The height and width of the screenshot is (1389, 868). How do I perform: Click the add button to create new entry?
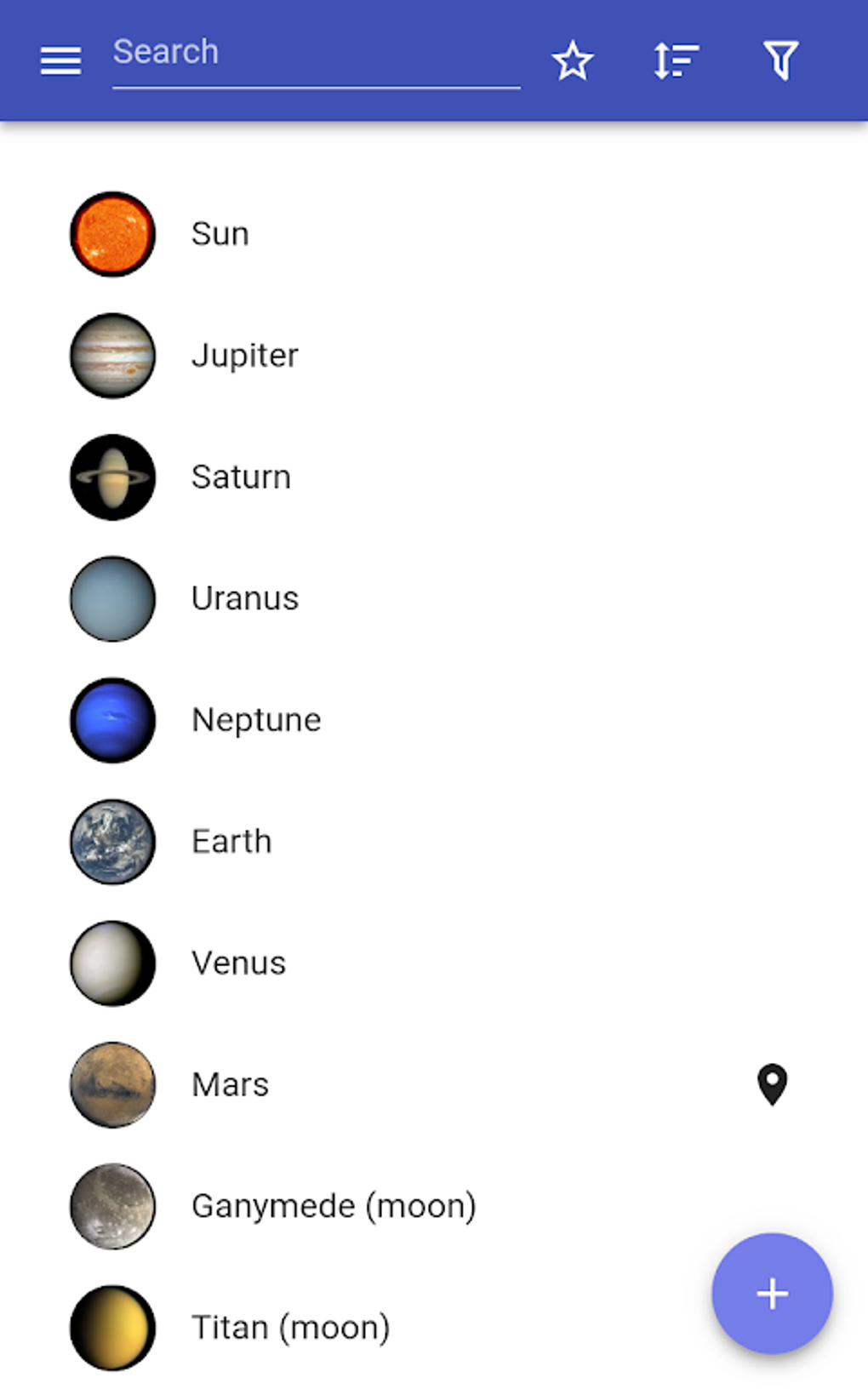[771, 1293]
